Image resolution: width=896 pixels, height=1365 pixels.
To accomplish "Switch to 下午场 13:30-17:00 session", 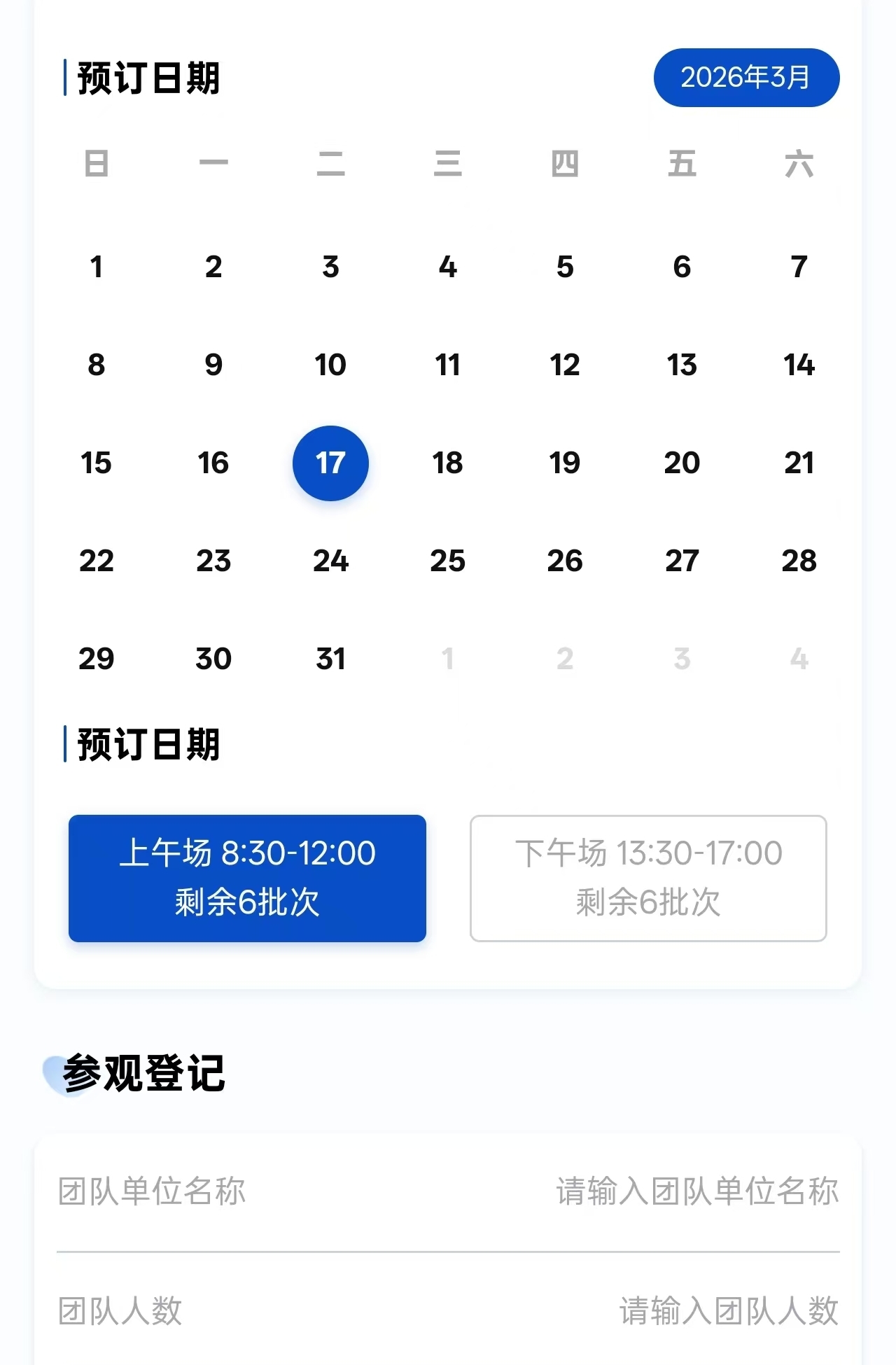I will (x=648, y=878).
